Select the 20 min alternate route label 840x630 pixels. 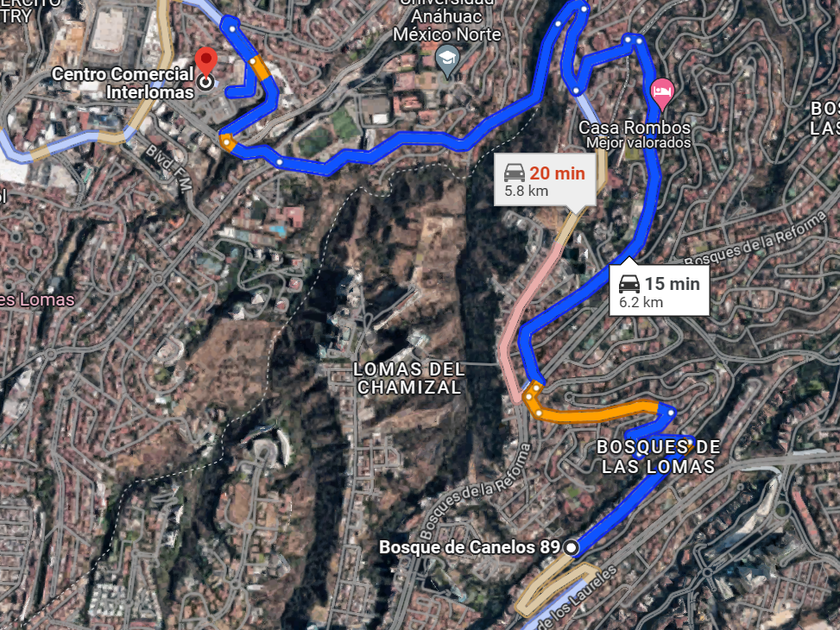[x=544, y=180]
